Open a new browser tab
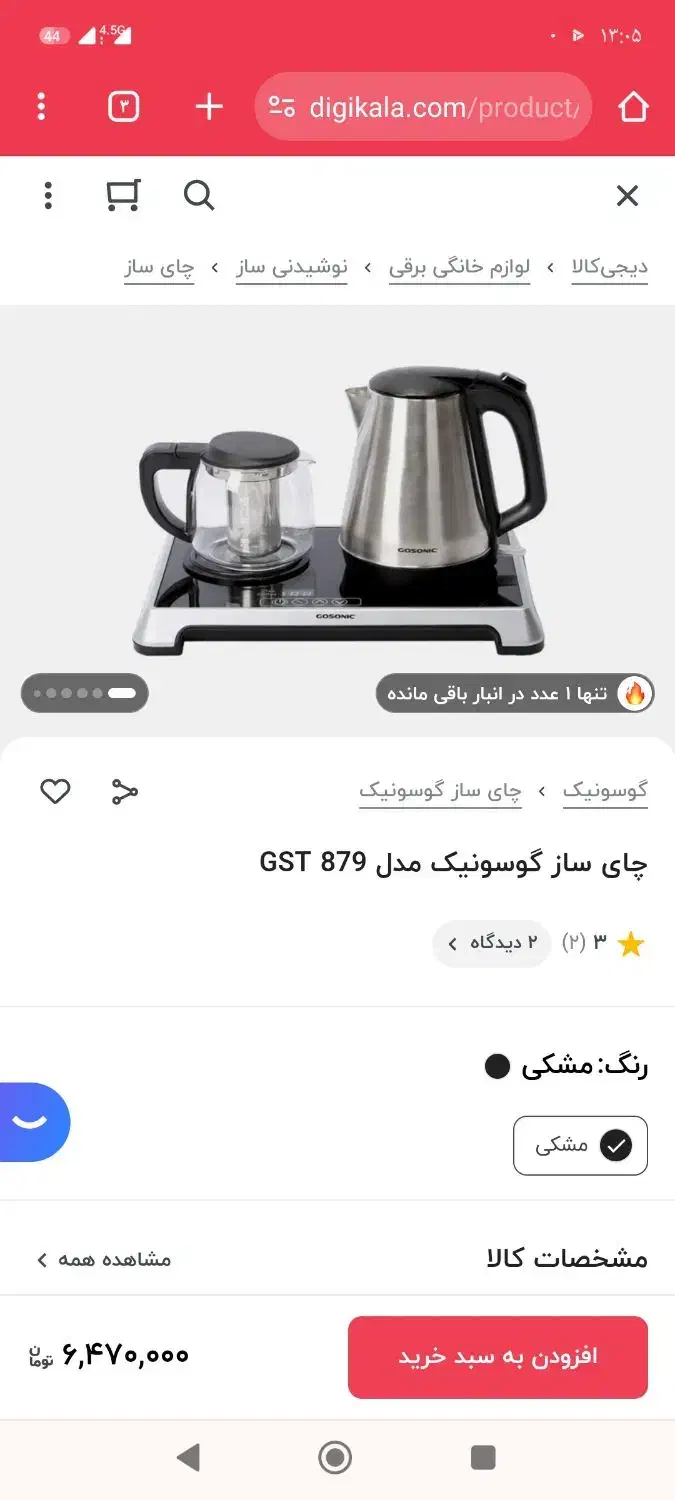Screen dimensions: 675x1500 [208, 106]
